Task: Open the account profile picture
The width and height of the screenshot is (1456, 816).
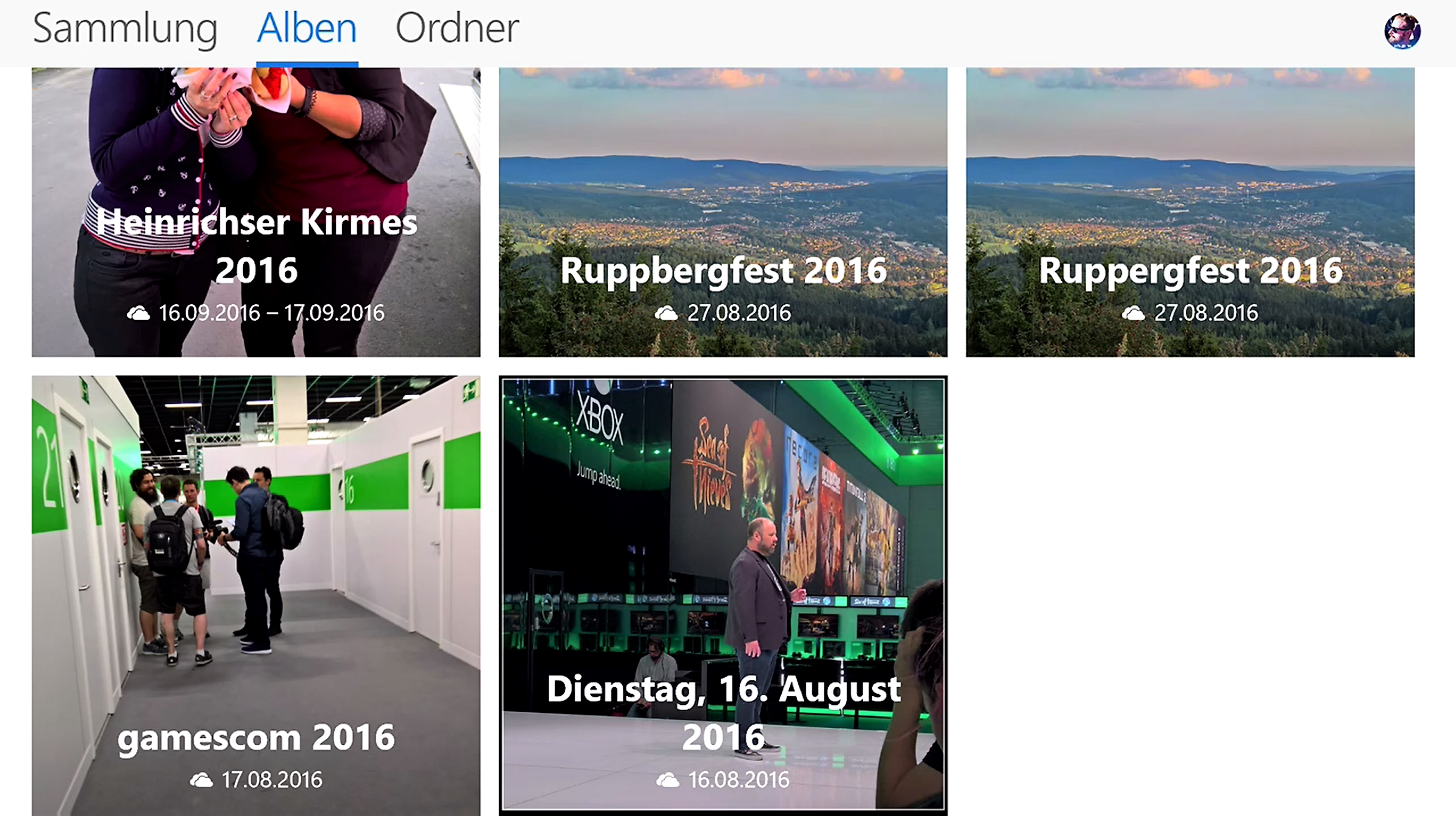Action: (x=1402, y=31)
